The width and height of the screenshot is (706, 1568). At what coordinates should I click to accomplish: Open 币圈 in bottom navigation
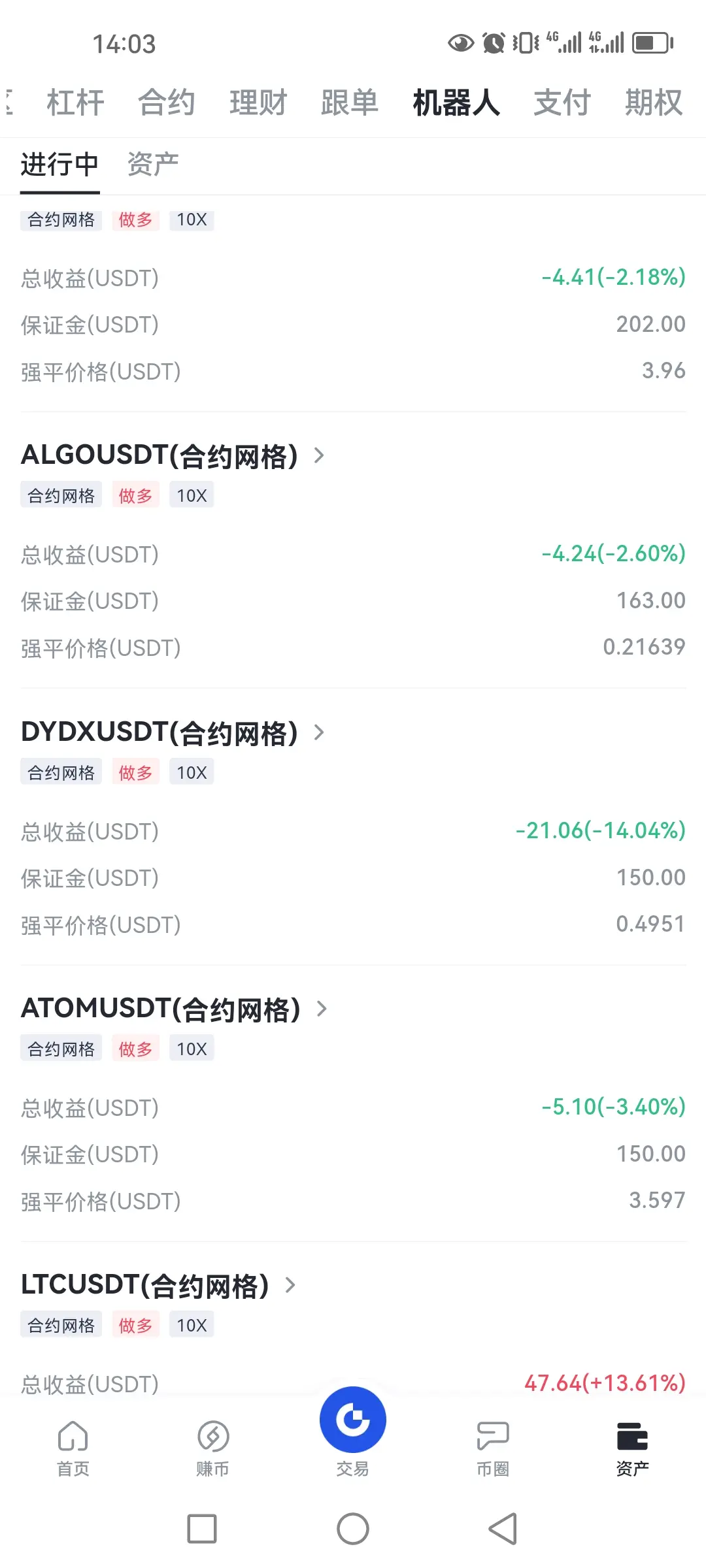(493, 1448)
